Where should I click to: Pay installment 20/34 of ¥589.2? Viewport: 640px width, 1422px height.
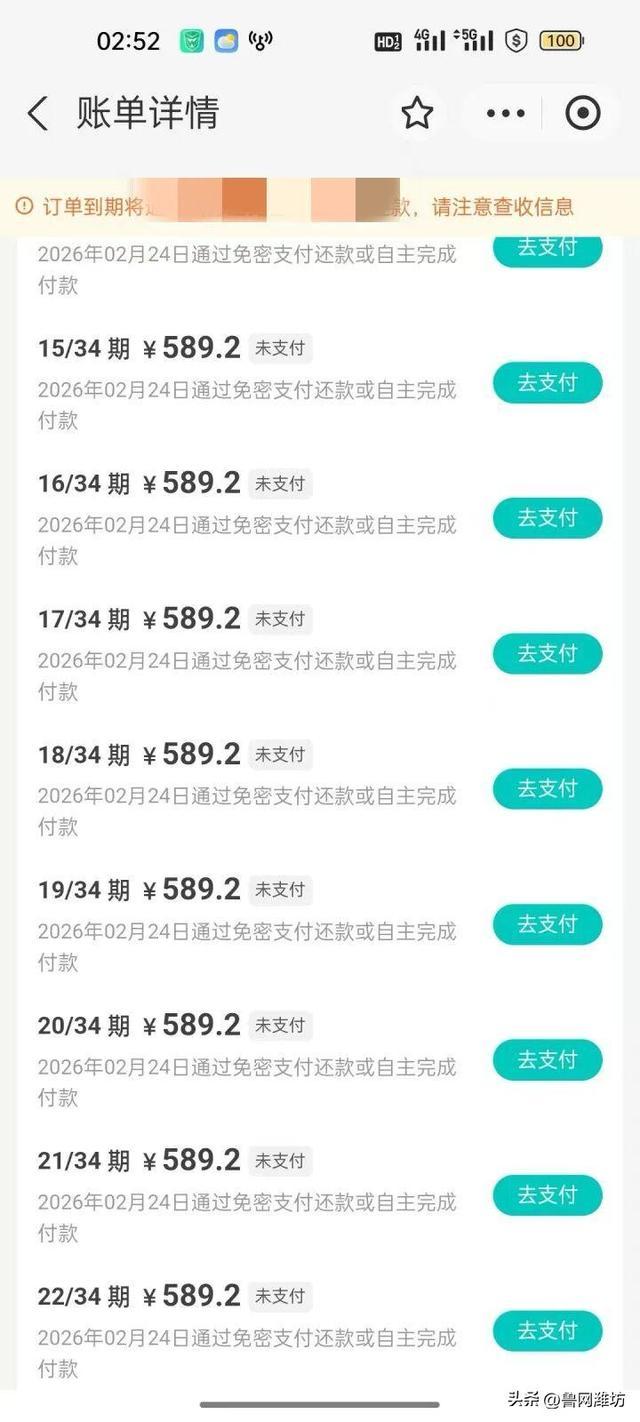click(x=547, y=1060)
